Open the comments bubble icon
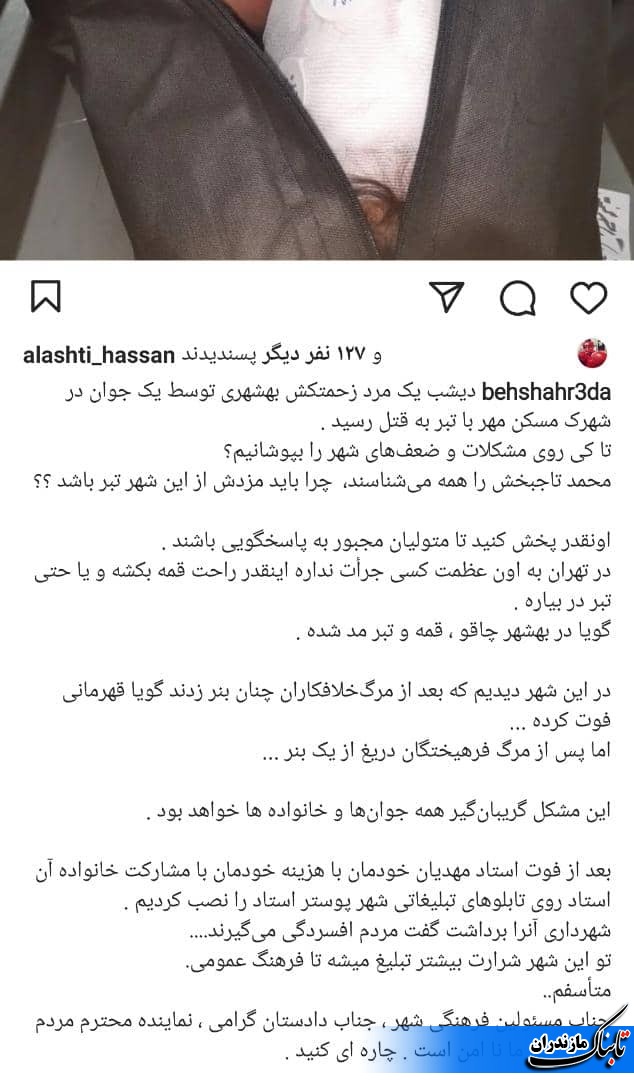This screenshot has height=1080, width=634. (518, 297)
